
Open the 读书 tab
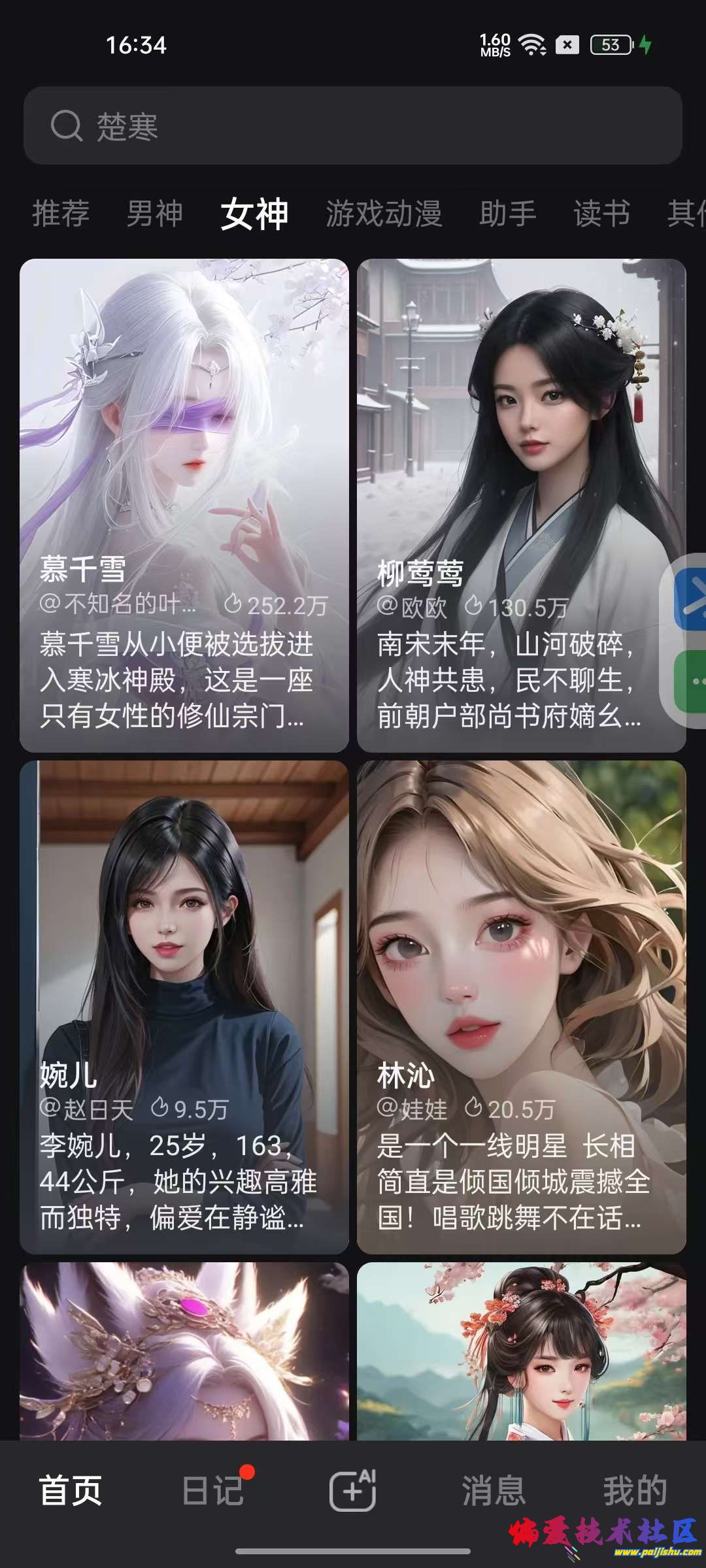pos(601,214)
